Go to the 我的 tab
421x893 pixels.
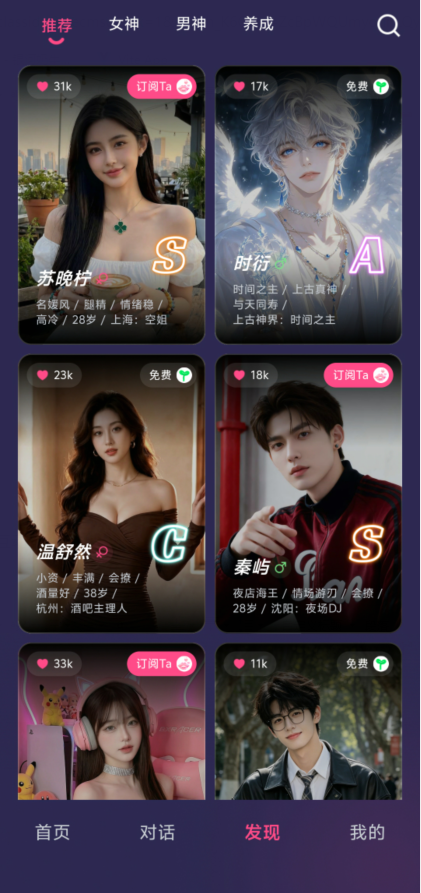point(367,832)
